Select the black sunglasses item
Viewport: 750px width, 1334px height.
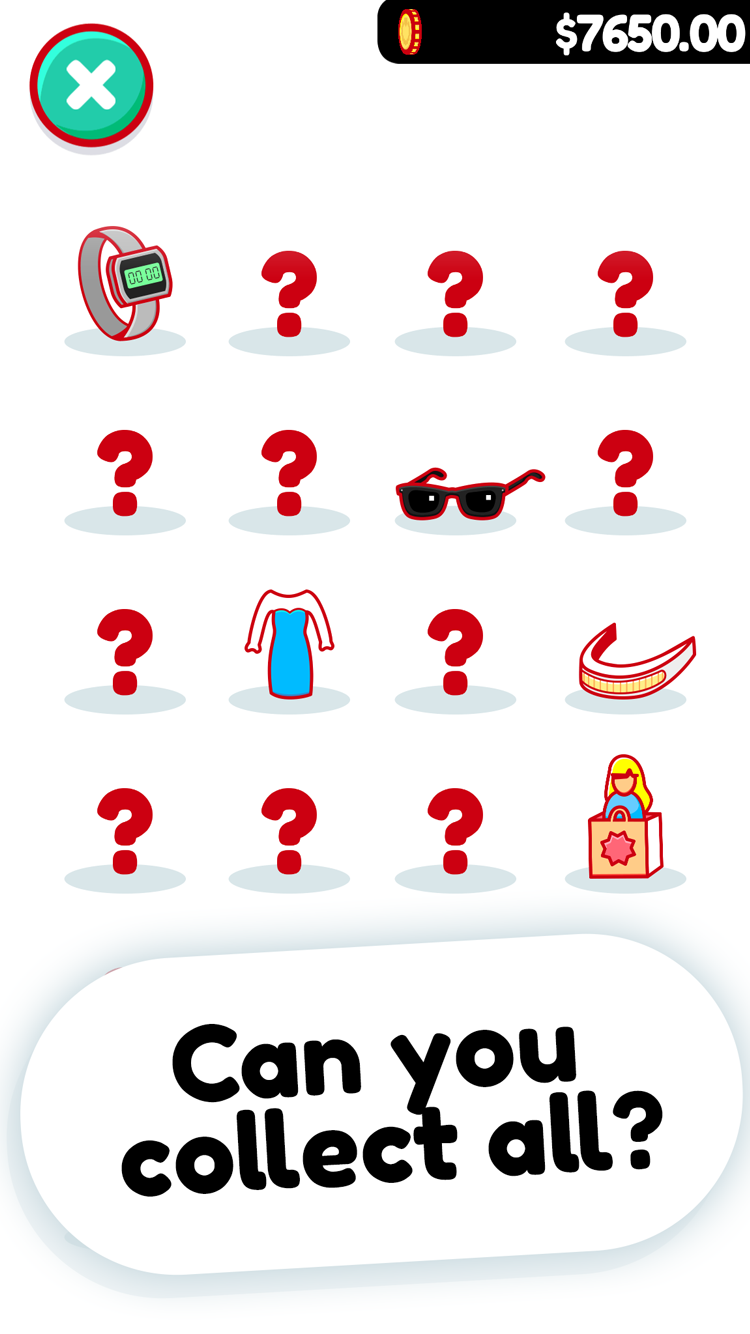point(470,494)
